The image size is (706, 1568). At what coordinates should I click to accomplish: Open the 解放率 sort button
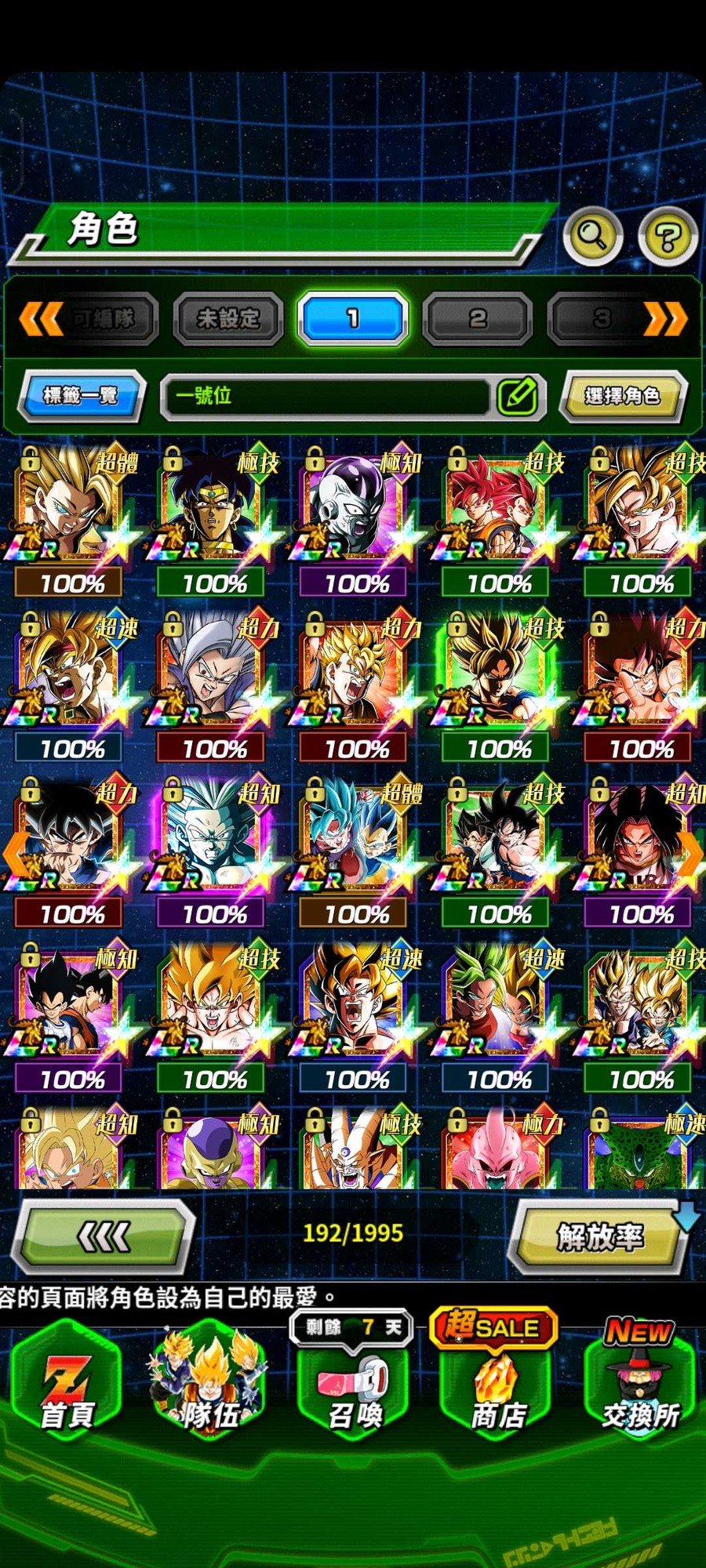599,1236
